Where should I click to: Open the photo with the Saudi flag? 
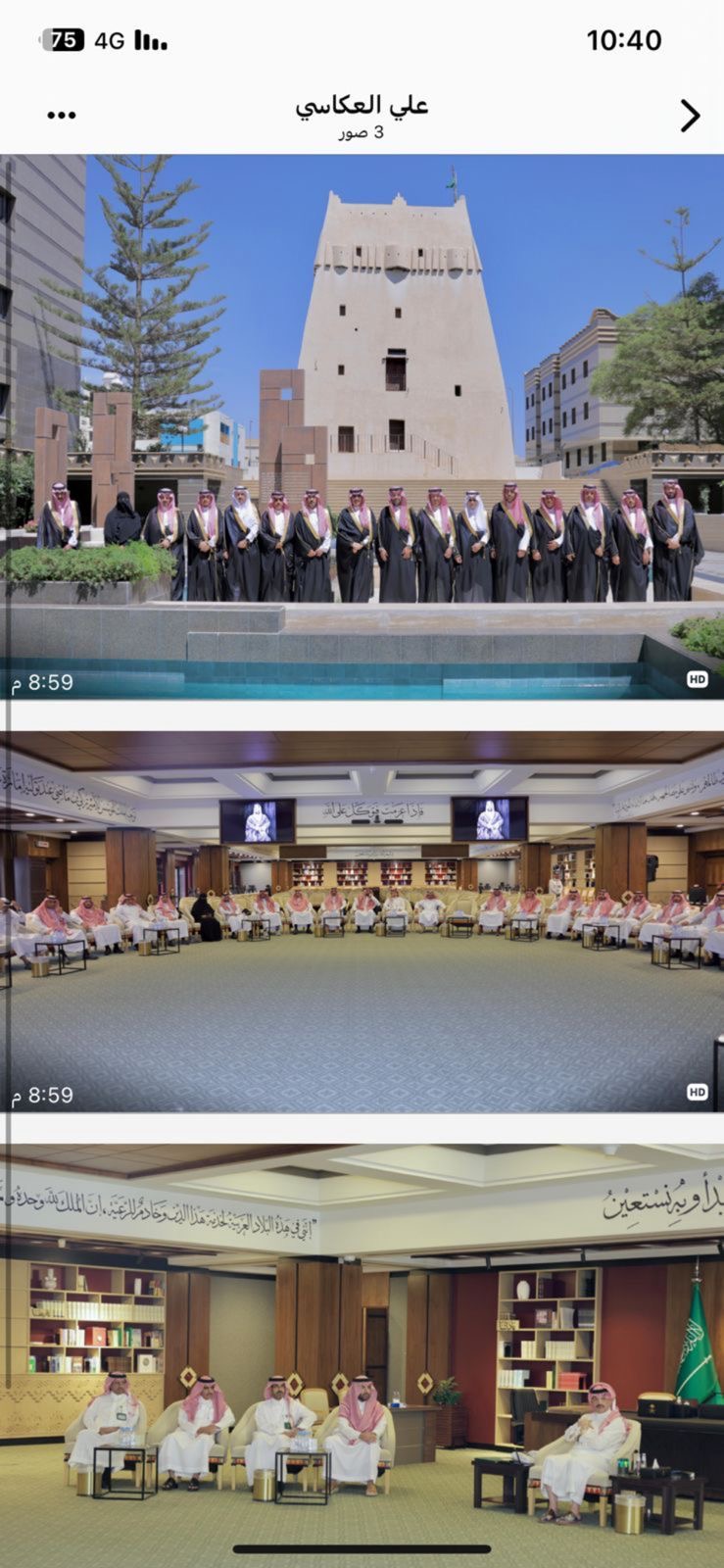362,1352
